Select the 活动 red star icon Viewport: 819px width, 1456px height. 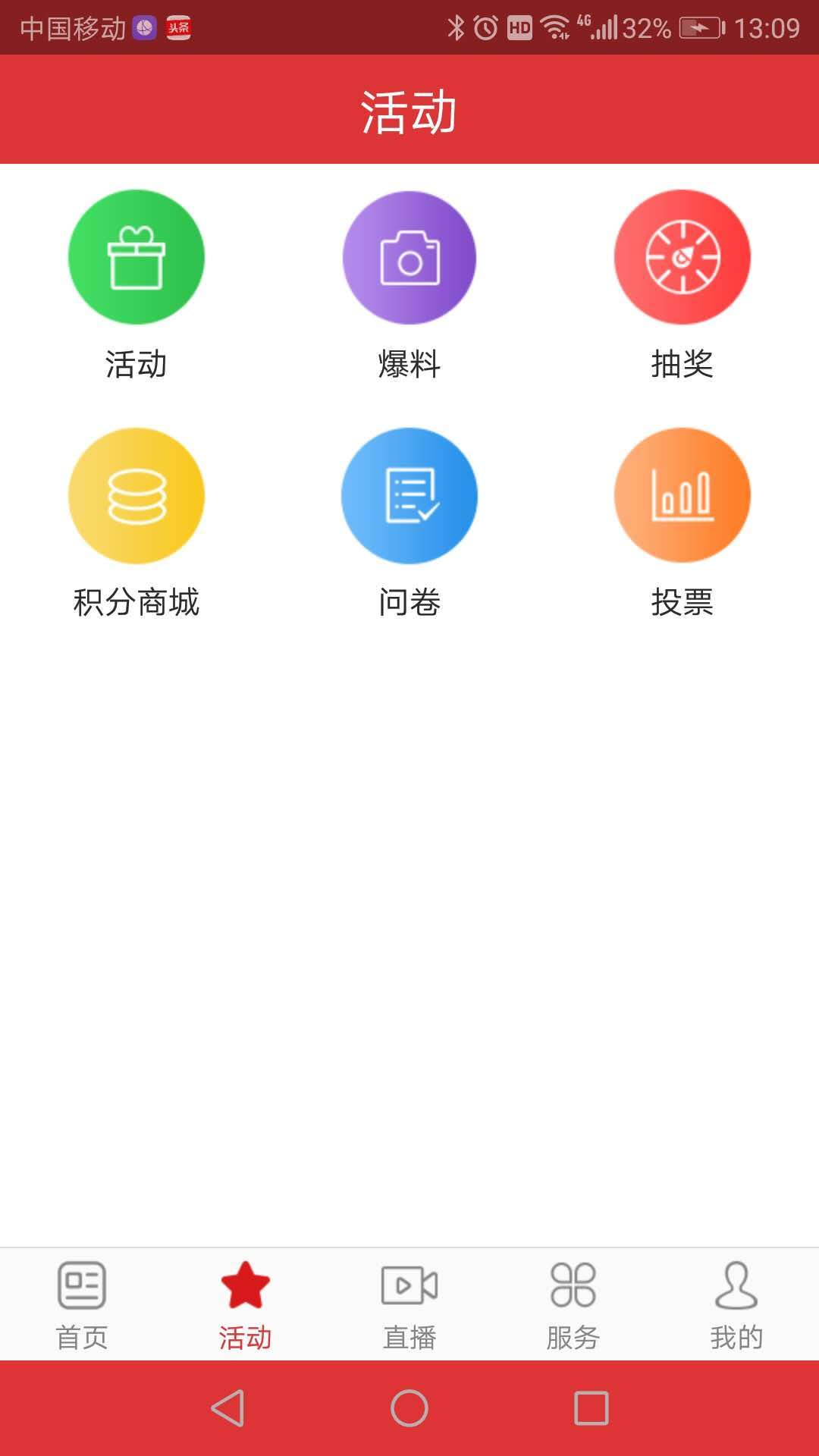pos(246,1282)
